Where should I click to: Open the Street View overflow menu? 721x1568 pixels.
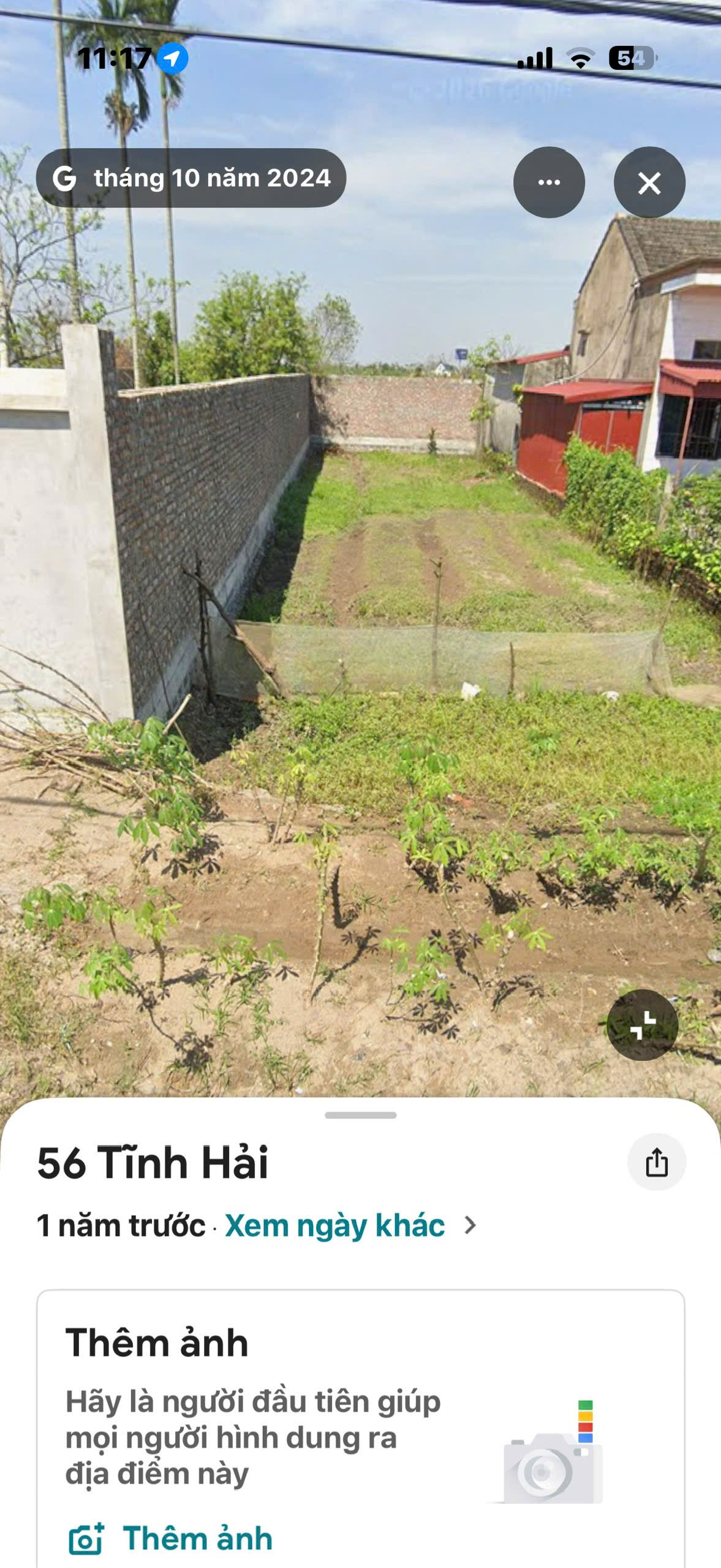tap(549, 181)
